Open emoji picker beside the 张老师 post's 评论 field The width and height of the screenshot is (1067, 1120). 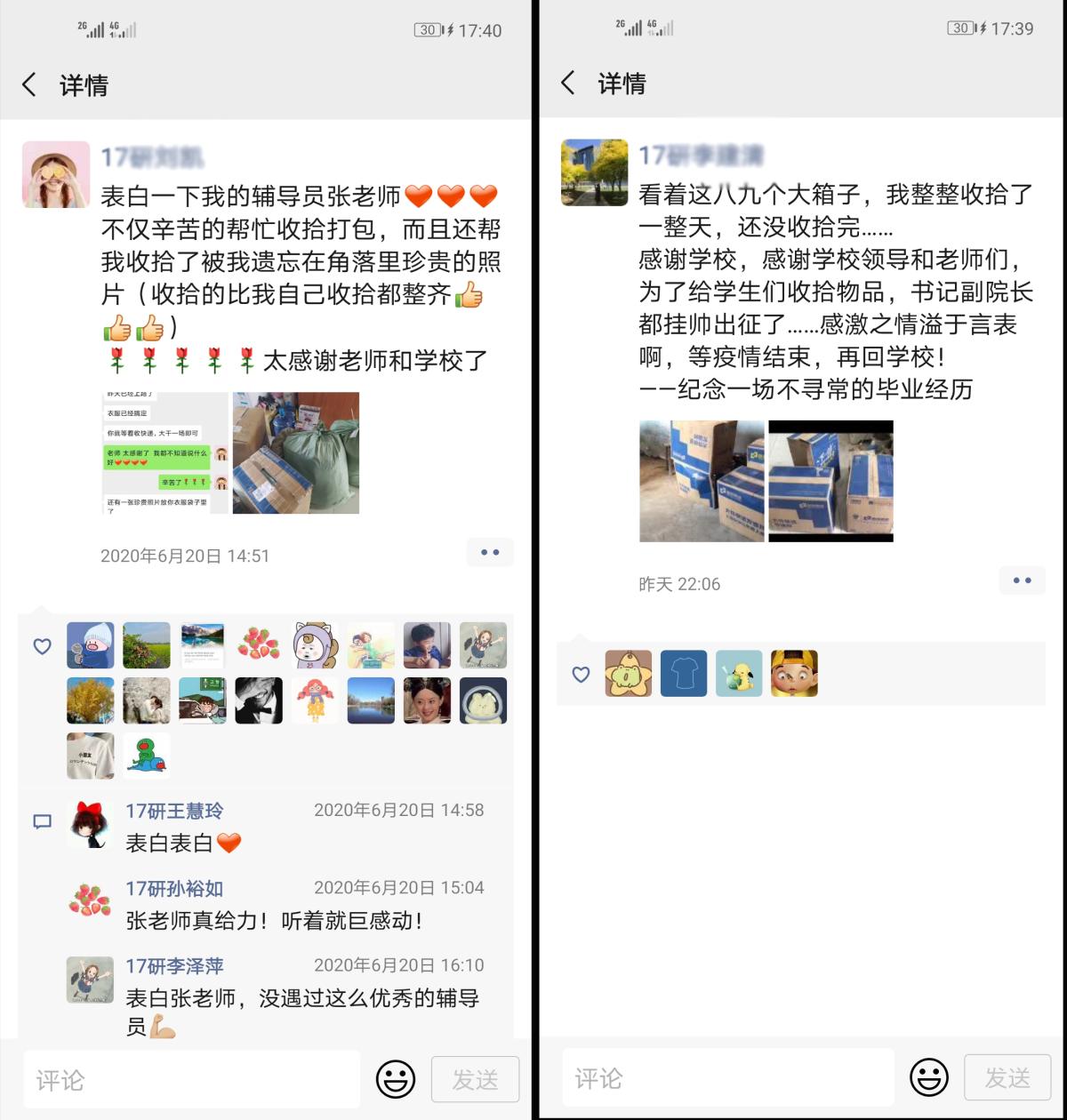tap(396, 1079)
